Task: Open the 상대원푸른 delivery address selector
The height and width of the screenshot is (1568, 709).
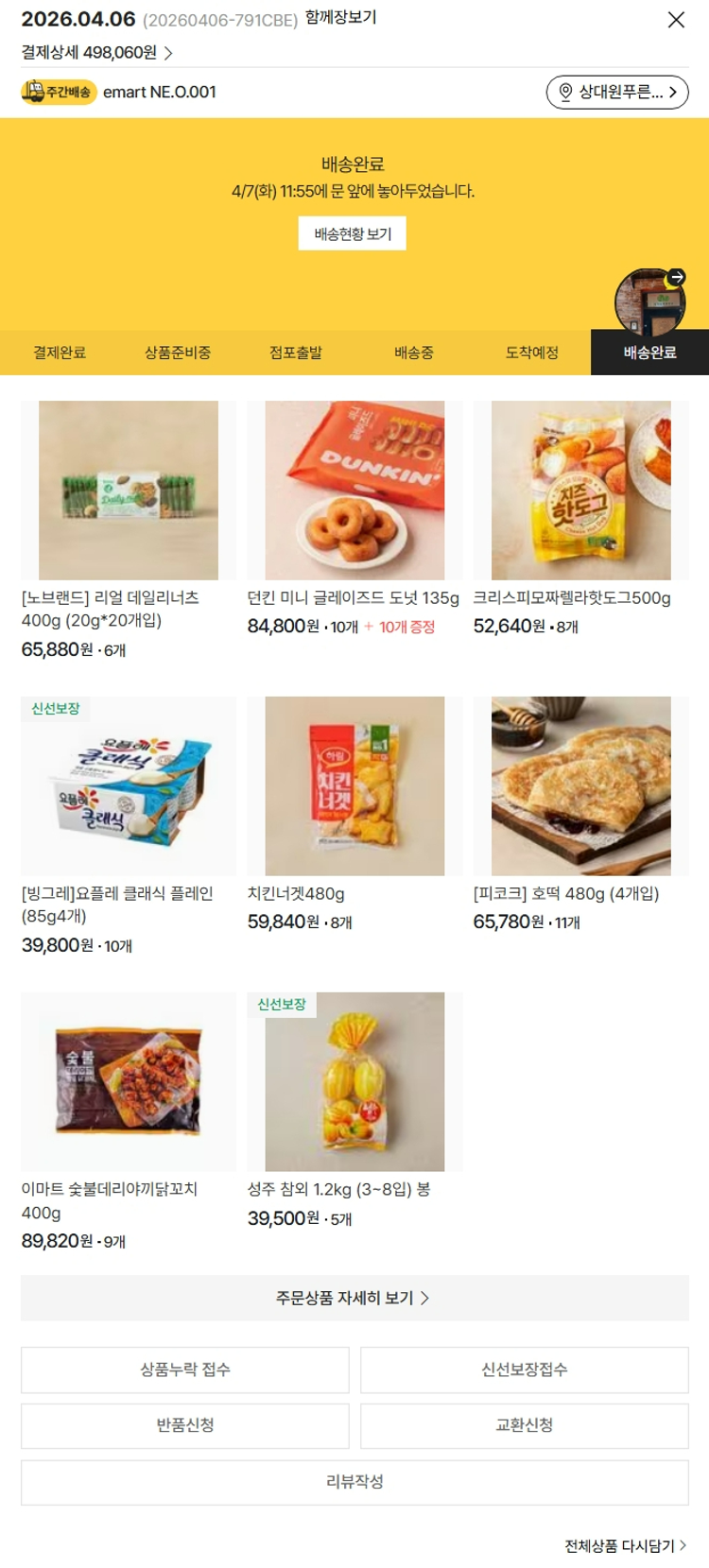Action: 617,92
